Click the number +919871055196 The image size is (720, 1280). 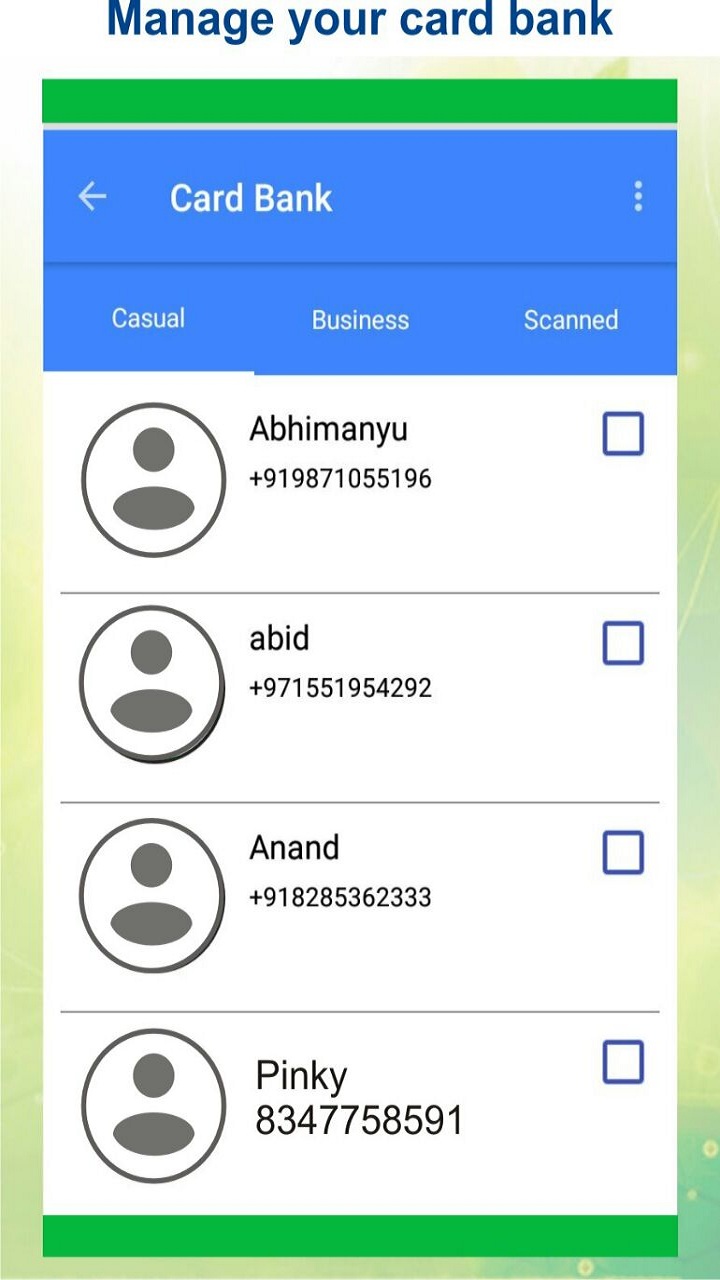(341, 478)
